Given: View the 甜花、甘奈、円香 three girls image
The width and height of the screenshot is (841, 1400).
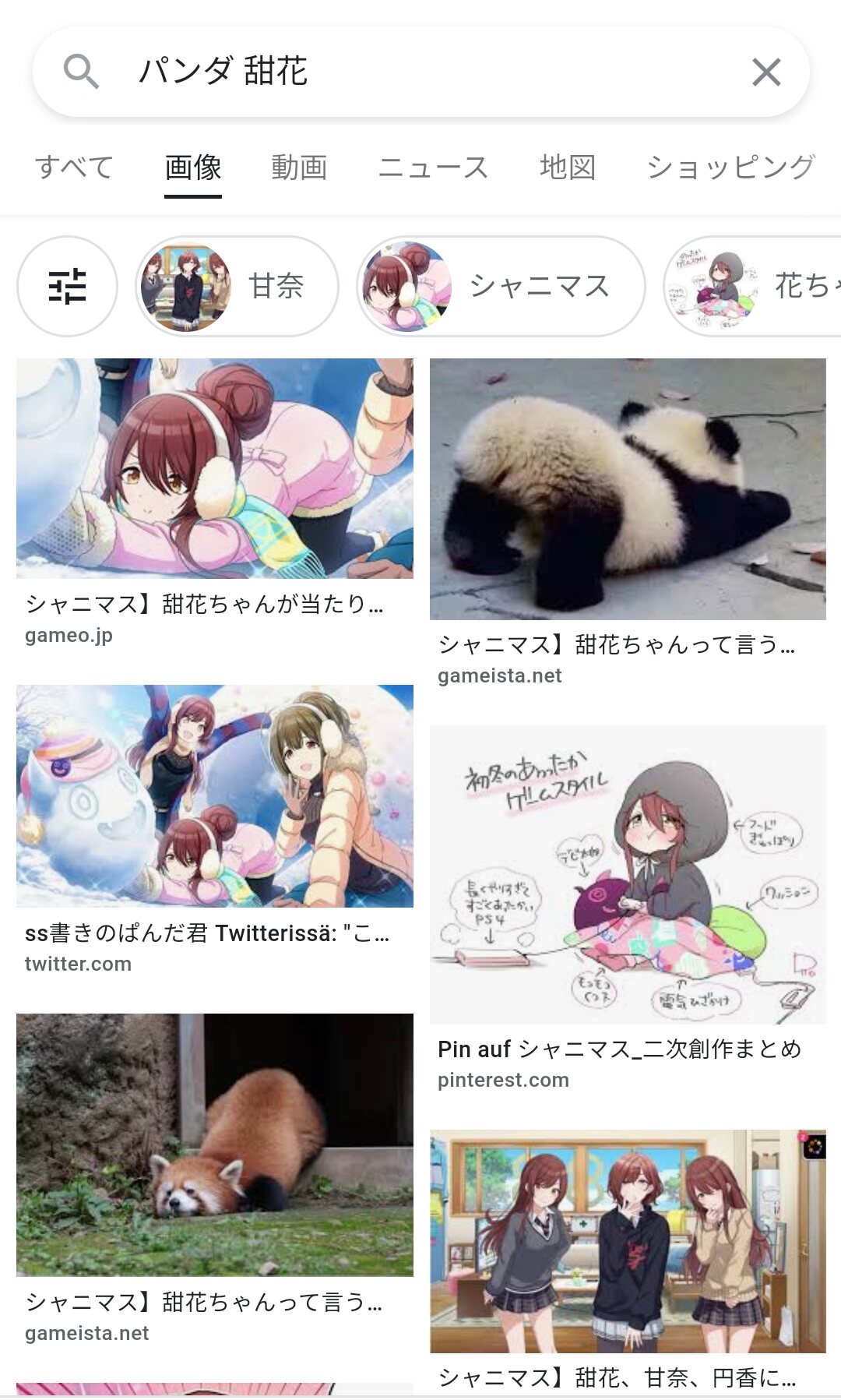Looking at the screenshot, I should 628,1241.
